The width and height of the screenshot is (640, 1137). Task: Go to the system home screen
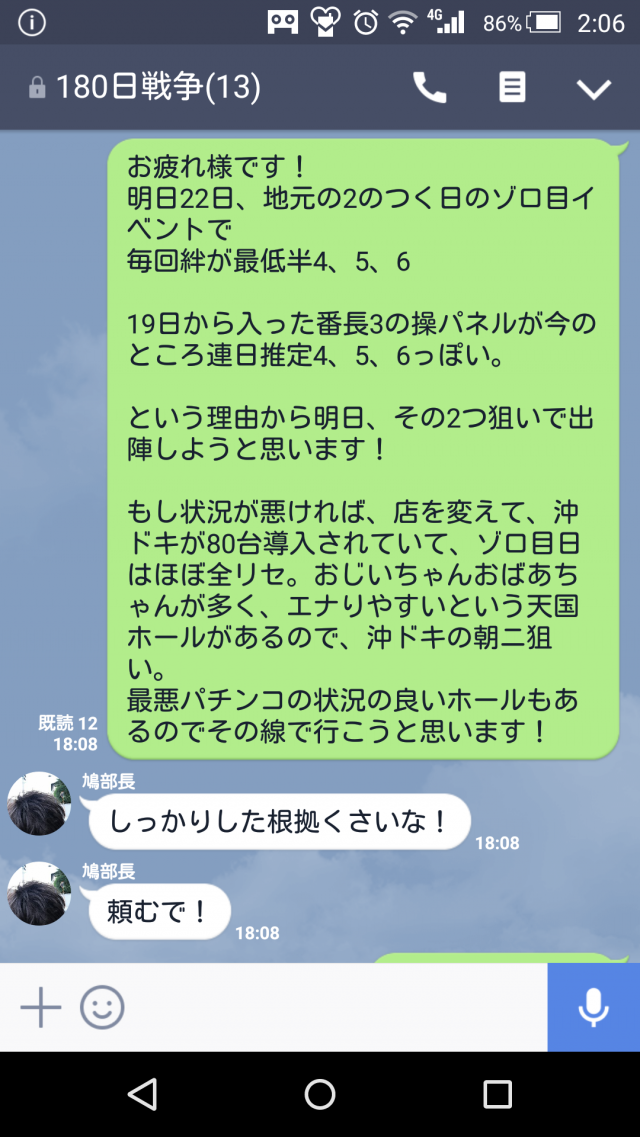(x=320, y=1094)
